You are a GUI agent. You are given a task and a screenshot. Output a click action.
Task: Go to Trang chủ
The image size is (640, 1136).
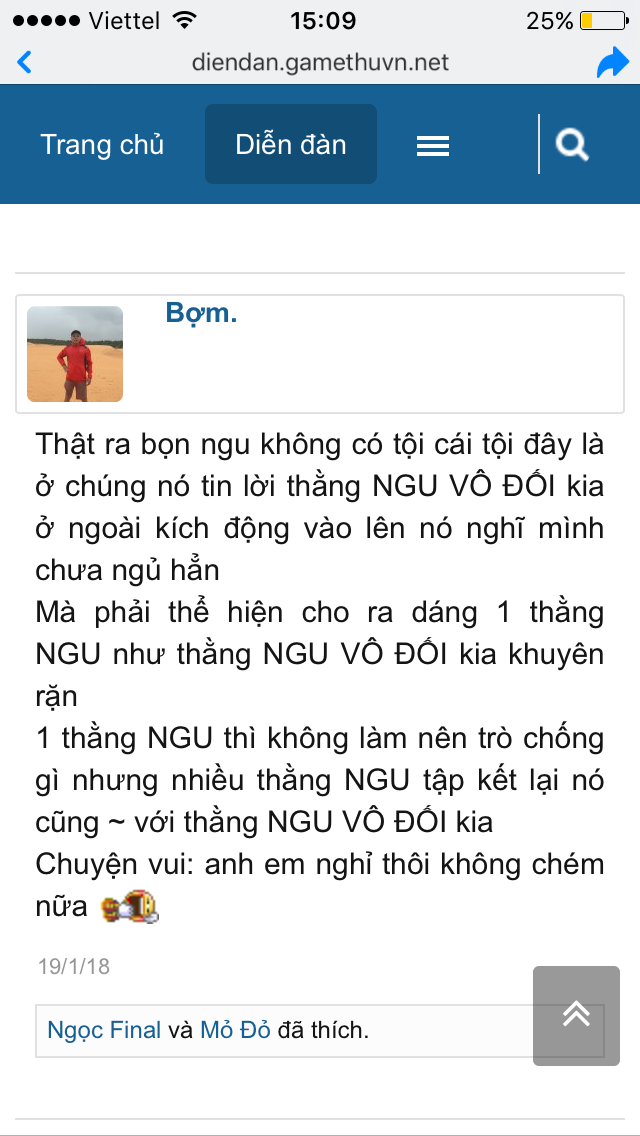102,145
